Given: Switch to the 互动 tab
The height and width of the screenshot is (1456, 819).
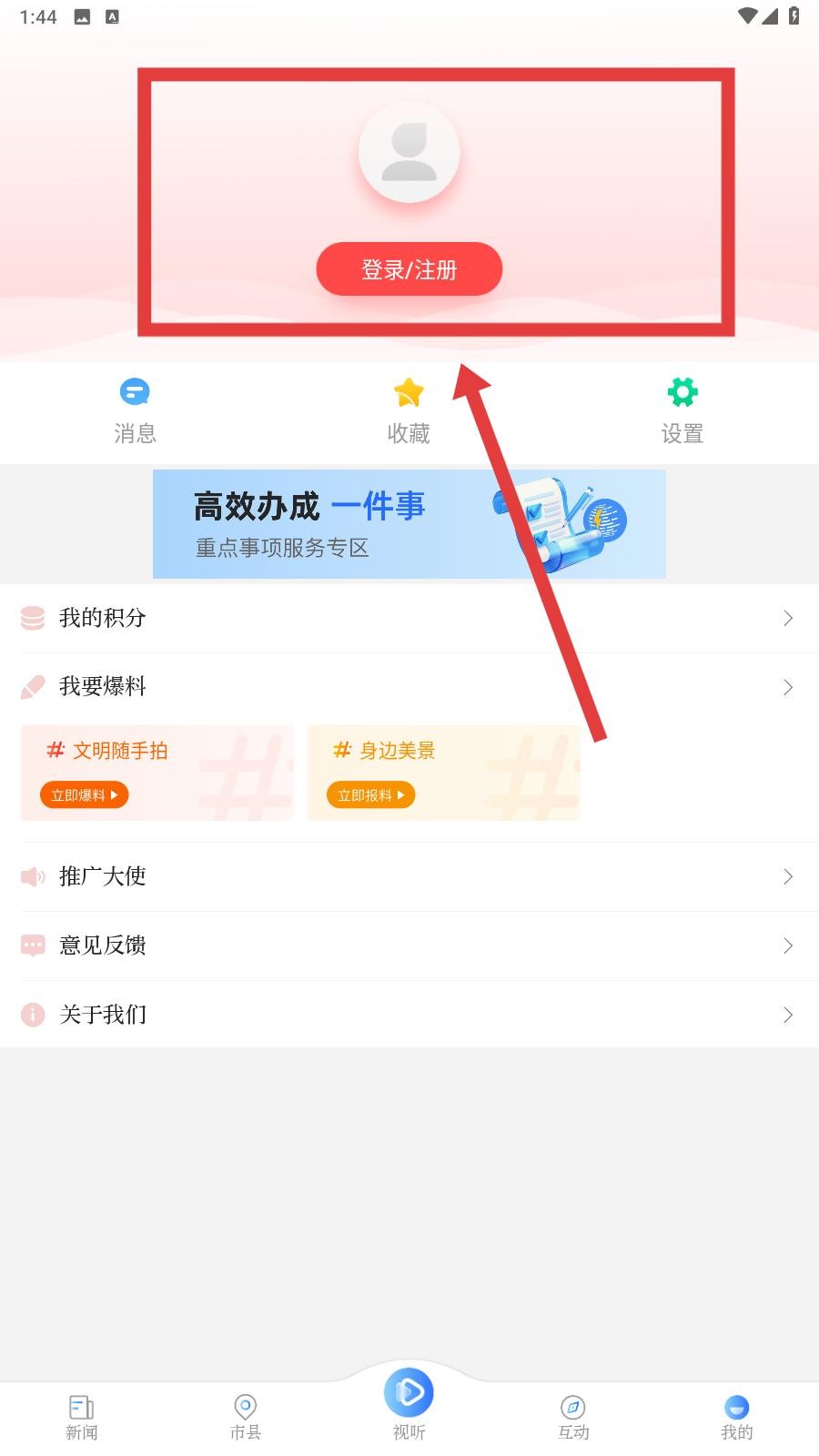Looking at the screenshot, I should 573,1418.
